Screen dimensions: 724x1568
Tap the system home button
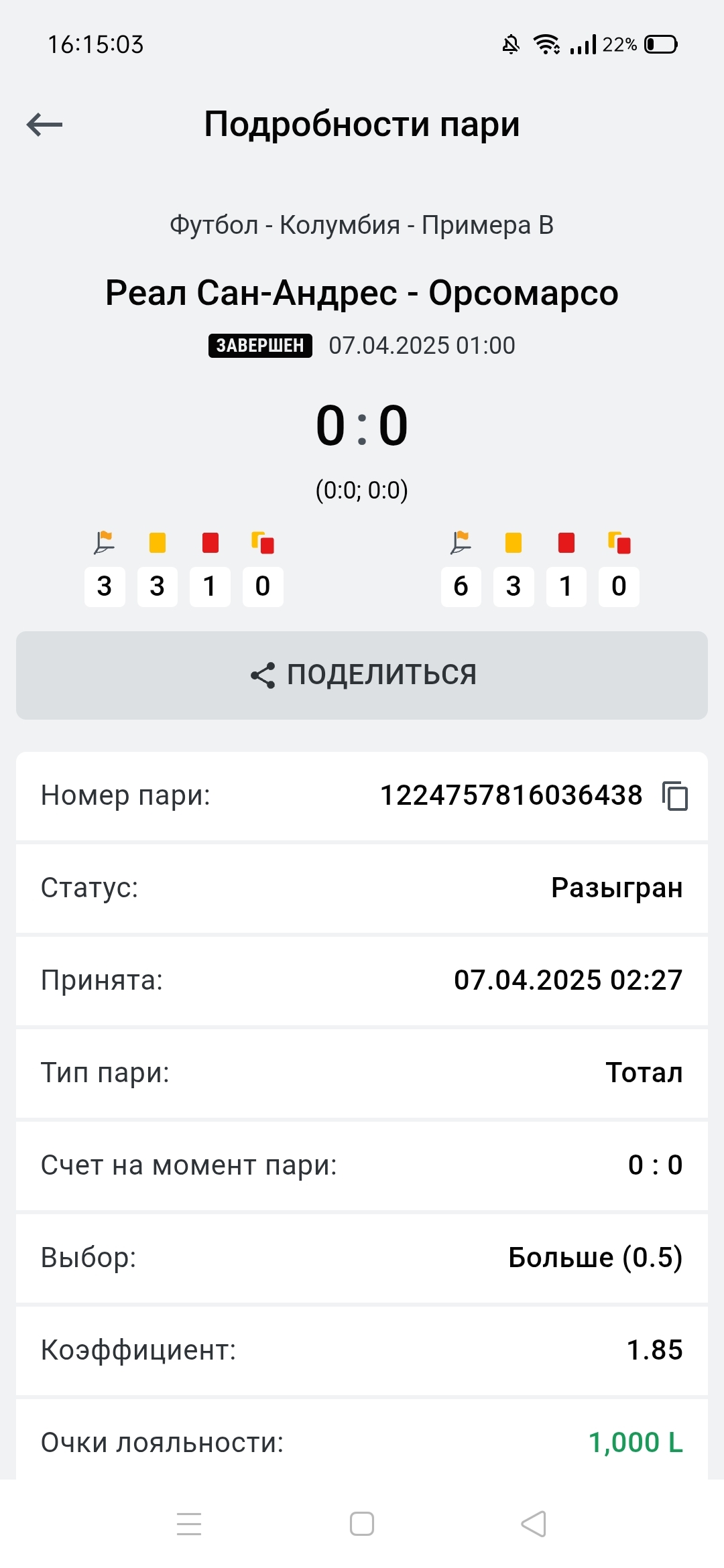pos(362,1524)
